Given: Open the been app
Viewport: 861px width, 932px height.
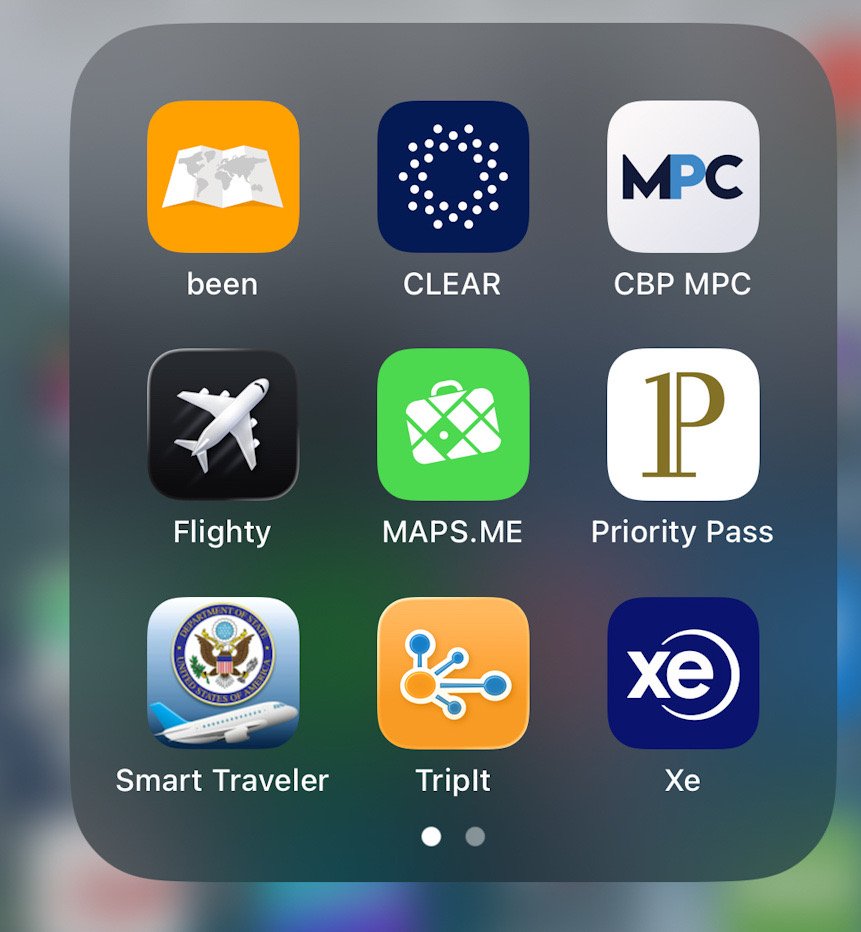Looking at the screenshot, I should pos(222,176).
